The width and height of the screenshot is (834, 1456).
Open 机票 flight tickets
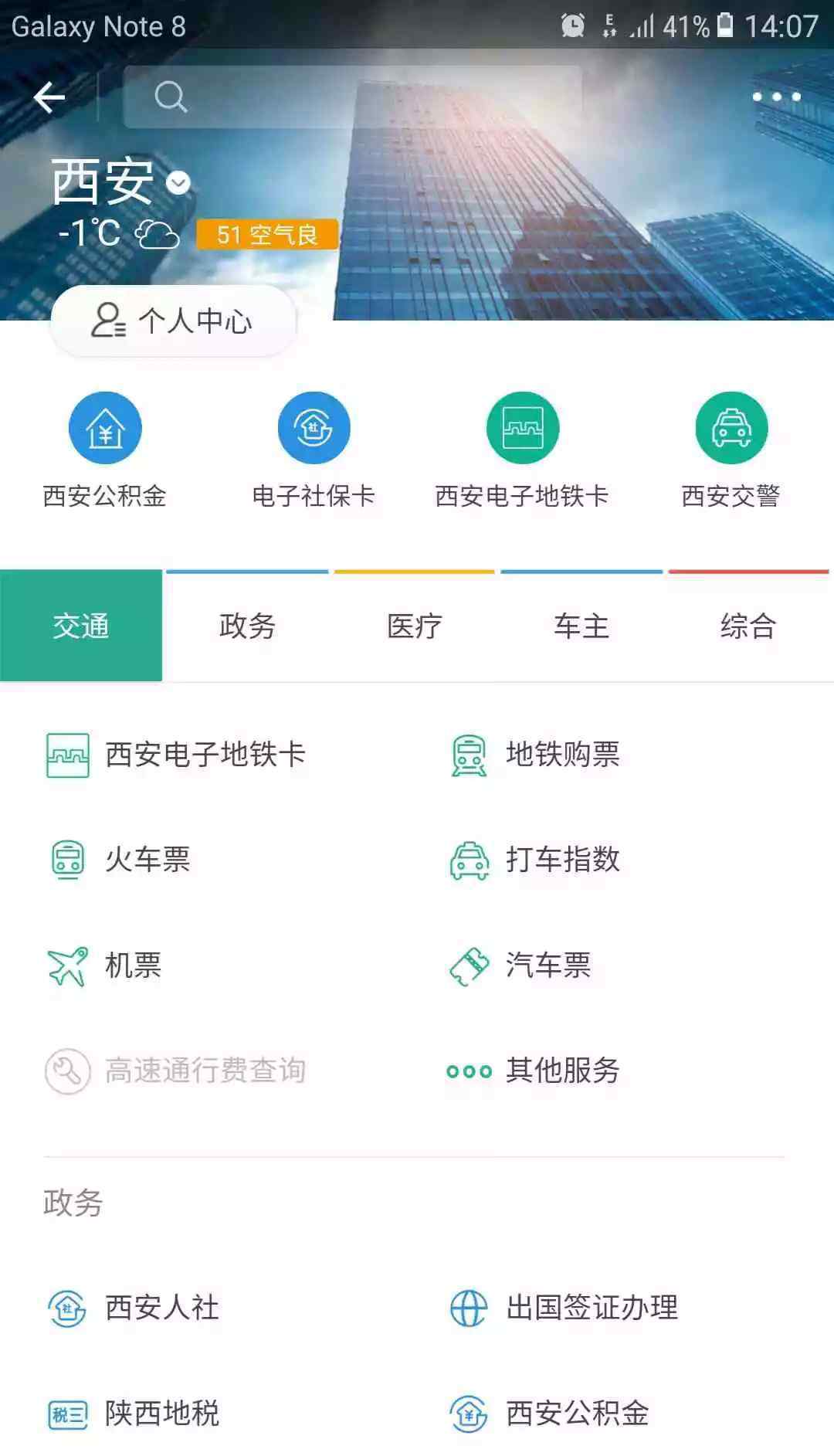[x=132, y=966]
